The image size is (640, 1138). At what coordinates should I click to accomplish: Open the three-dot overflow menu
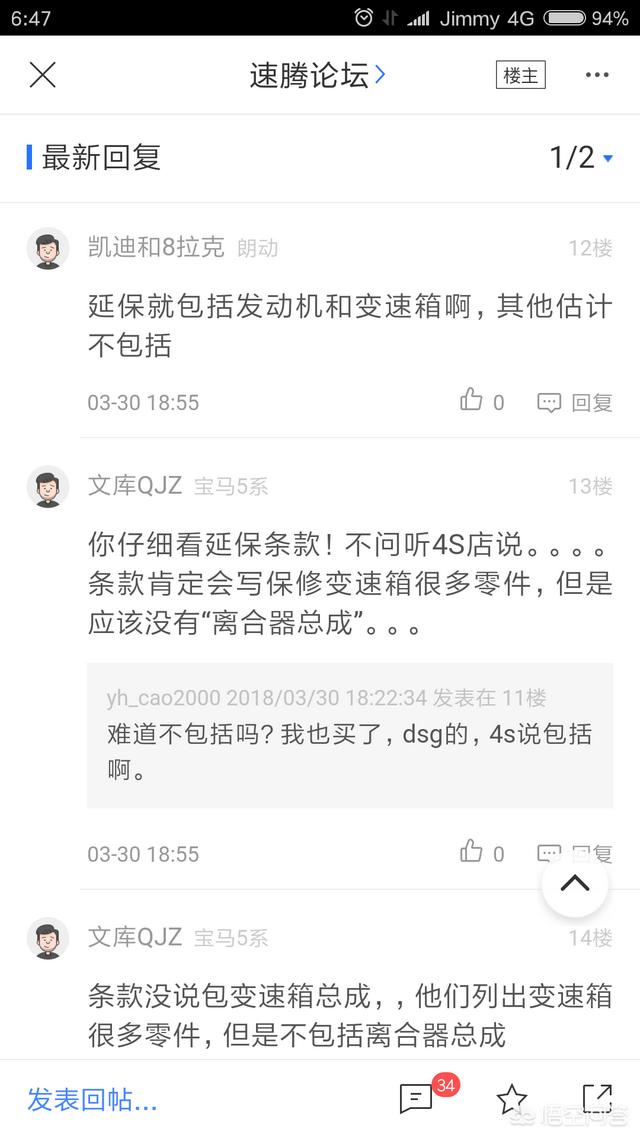click(x=597, y=75)
